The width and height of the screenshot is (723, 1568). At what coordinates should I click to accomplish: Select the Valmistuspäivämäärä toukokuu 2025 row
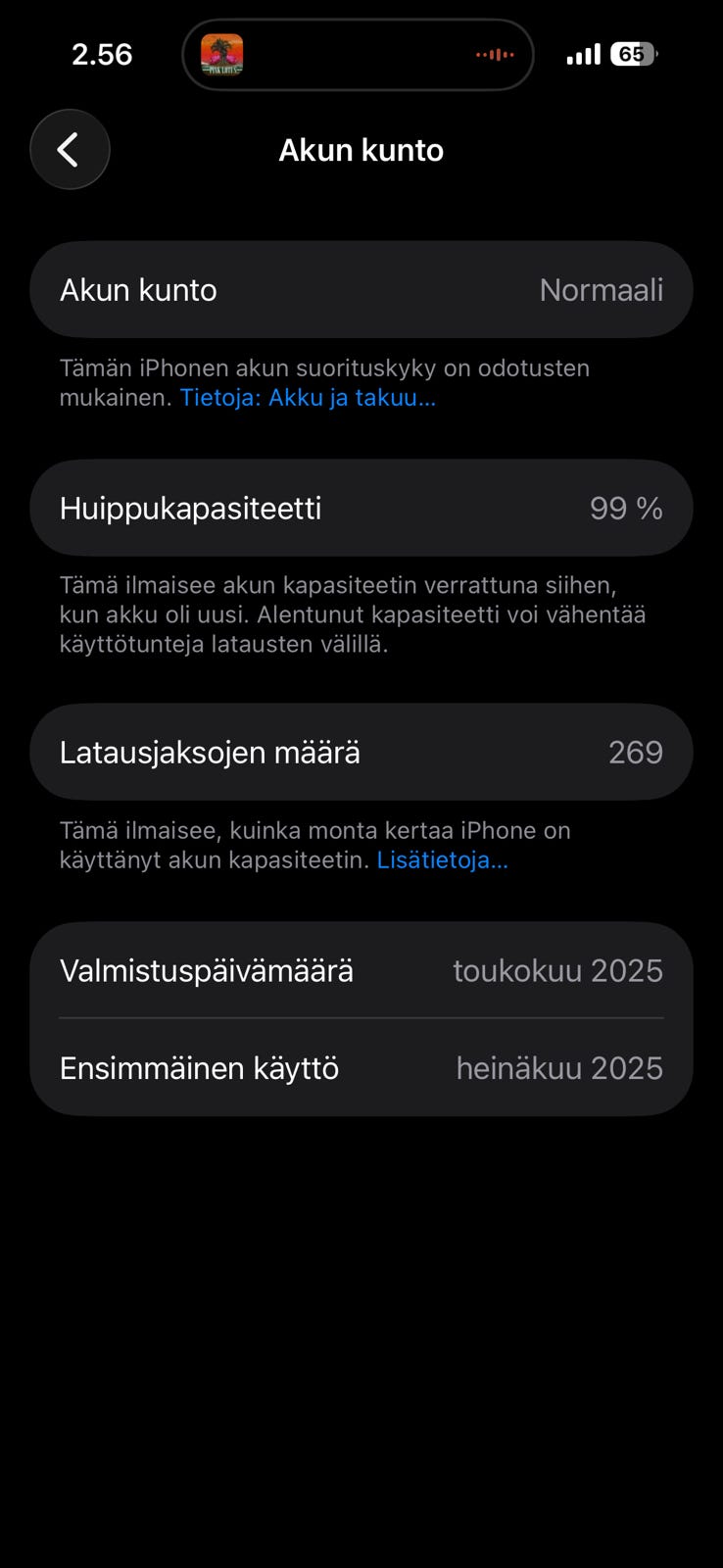361,970
